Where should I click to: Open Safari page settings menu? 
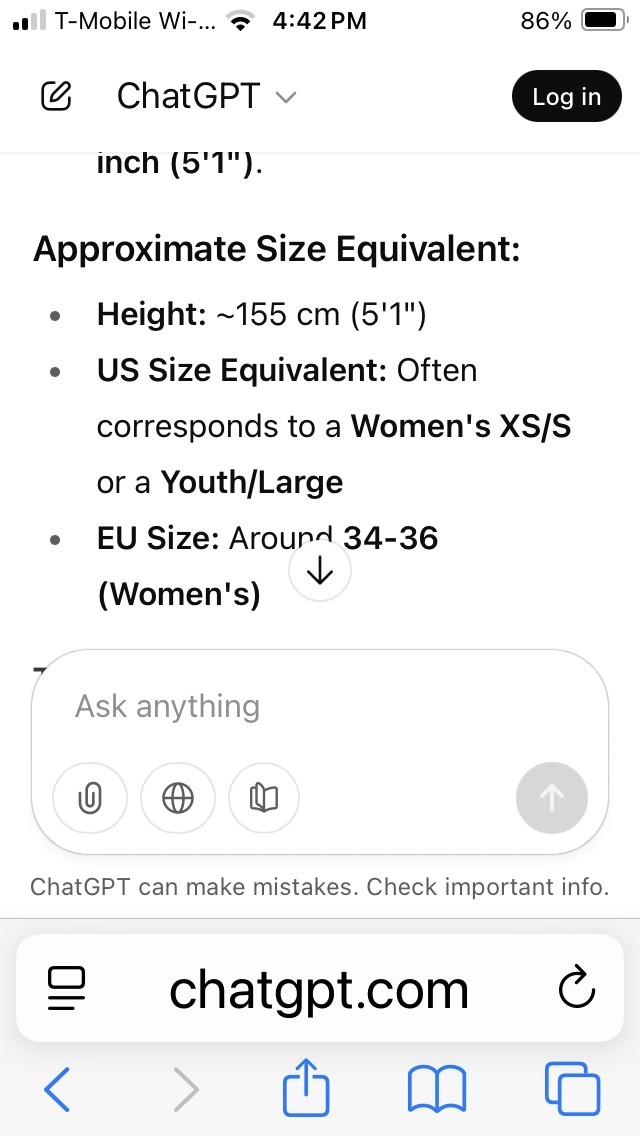pos(67,989)
